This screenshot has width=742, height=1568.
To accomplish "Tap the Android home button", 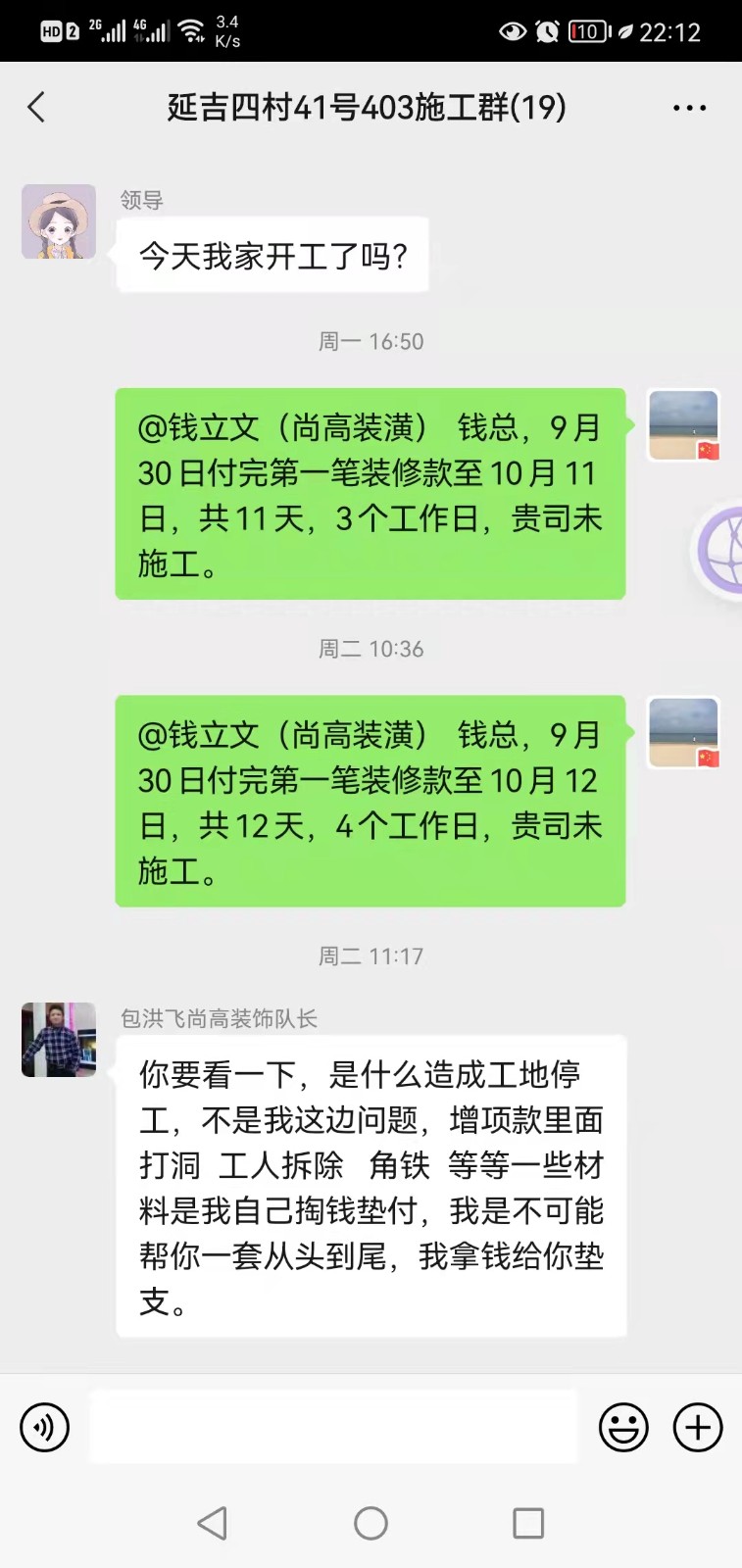I will click(x=371, y=1523).
